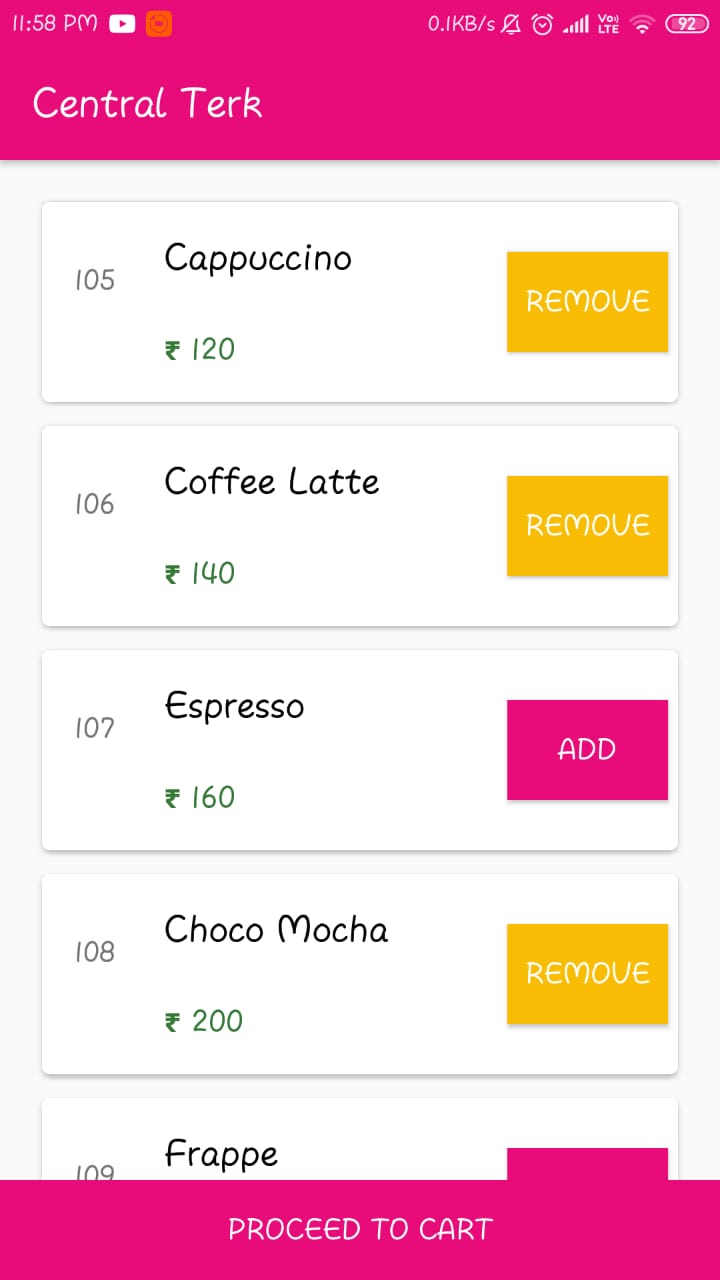This screenshot has width=720, height=1280.
Task: Proceed to cart
Action: point(360,1230)
